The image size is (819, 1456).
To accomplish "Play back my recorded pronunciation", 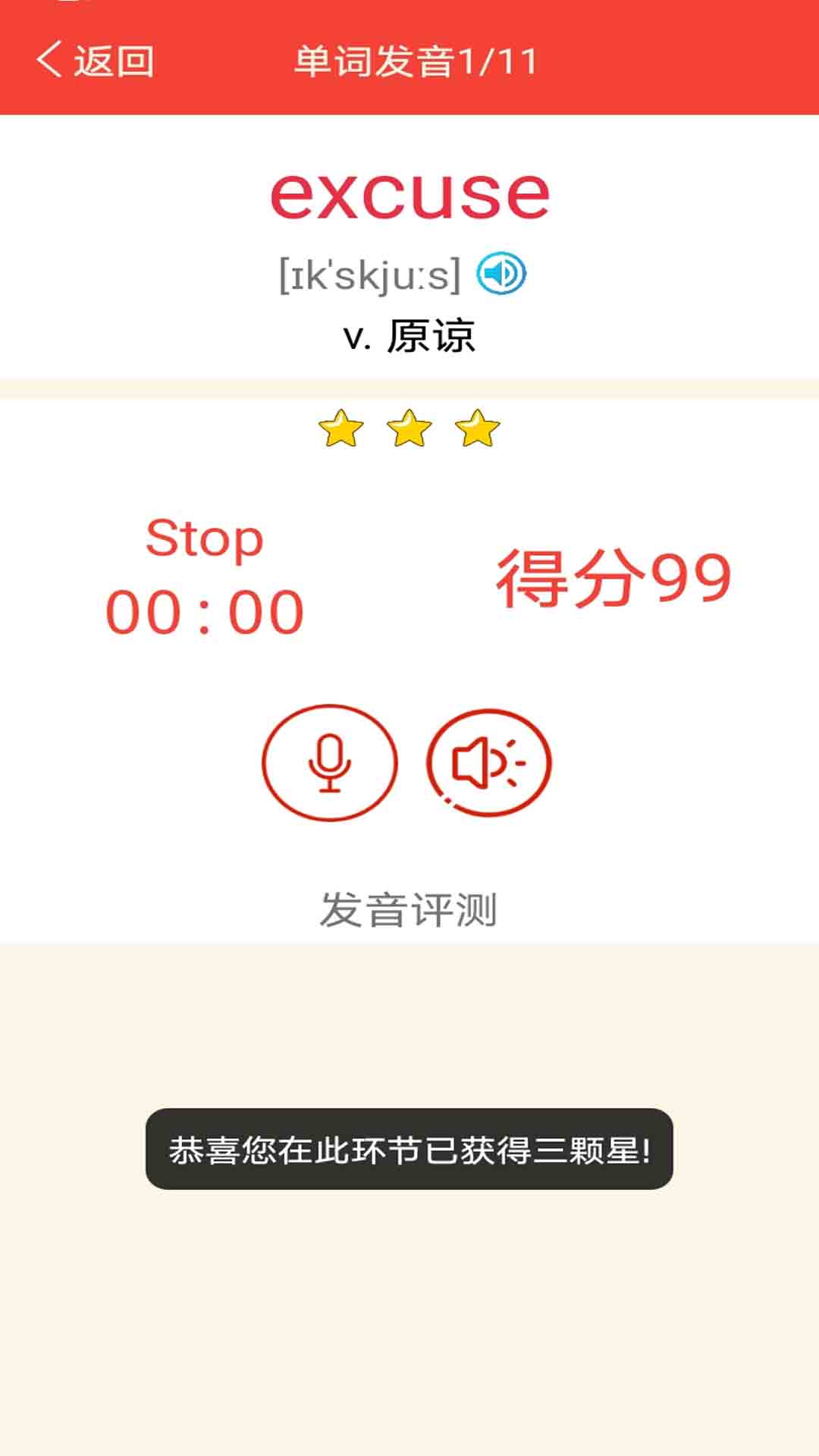I will (x=489, y=763).
